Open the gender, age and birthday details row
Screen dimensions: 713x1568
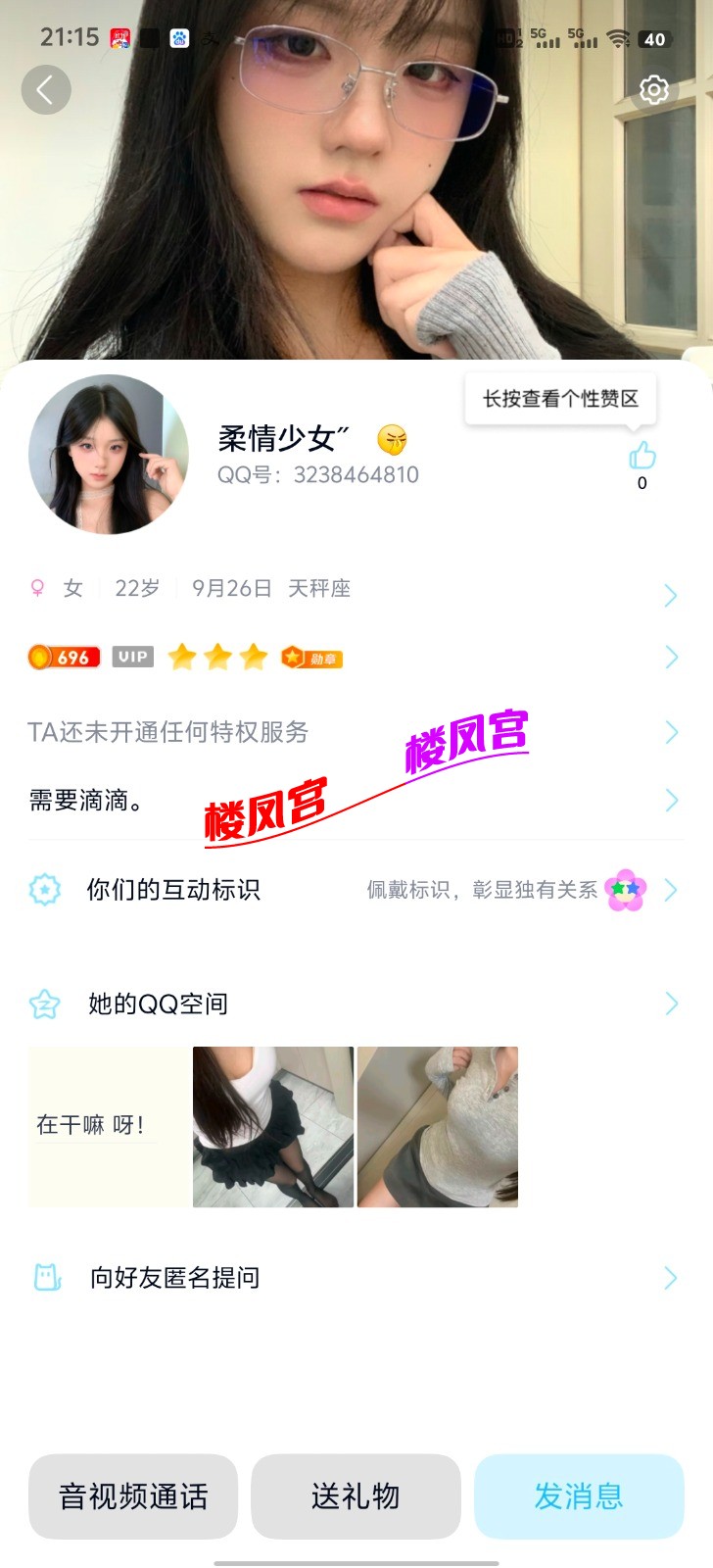353,589
